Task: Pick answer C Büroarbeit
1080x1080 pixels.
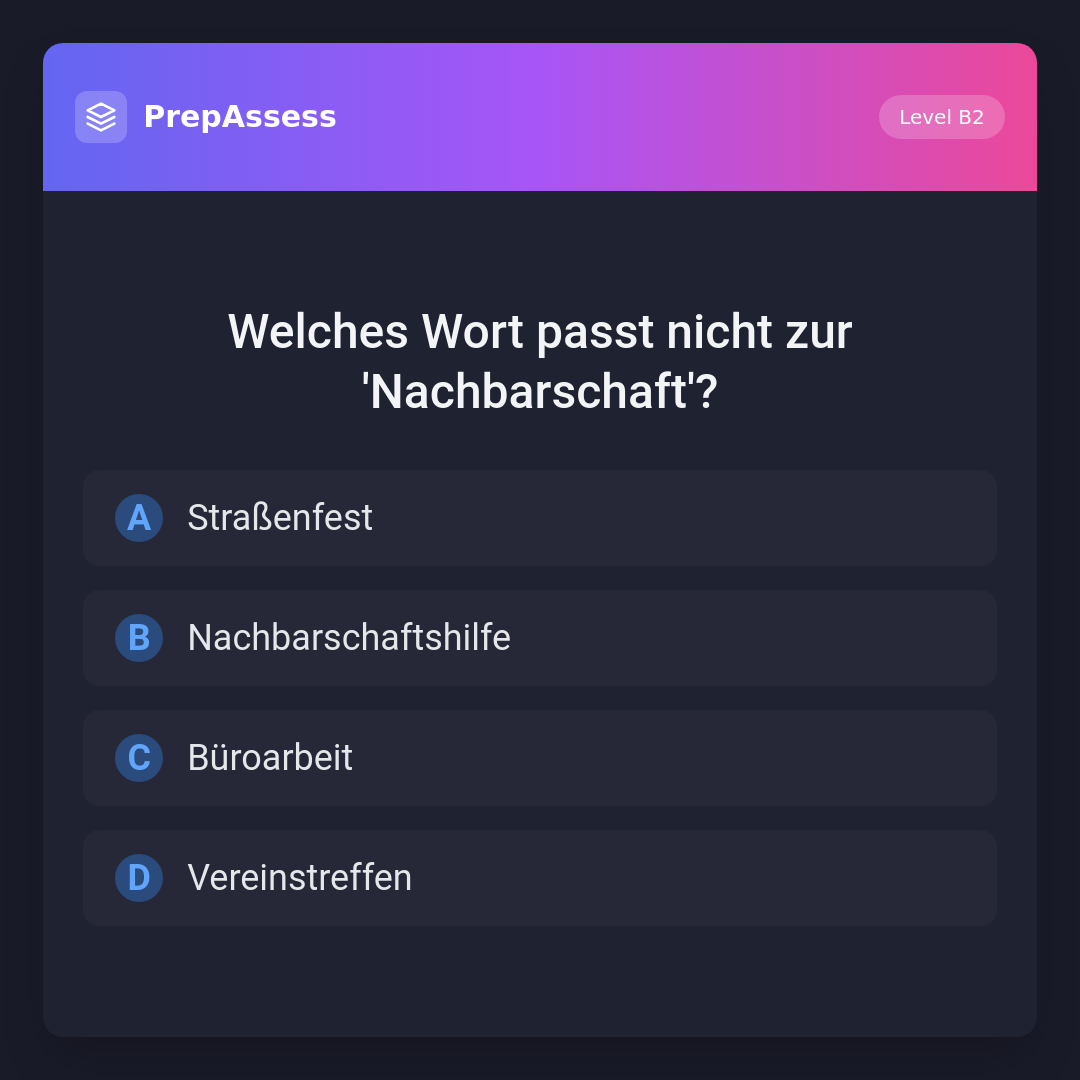Action: [x=540, y=758]
